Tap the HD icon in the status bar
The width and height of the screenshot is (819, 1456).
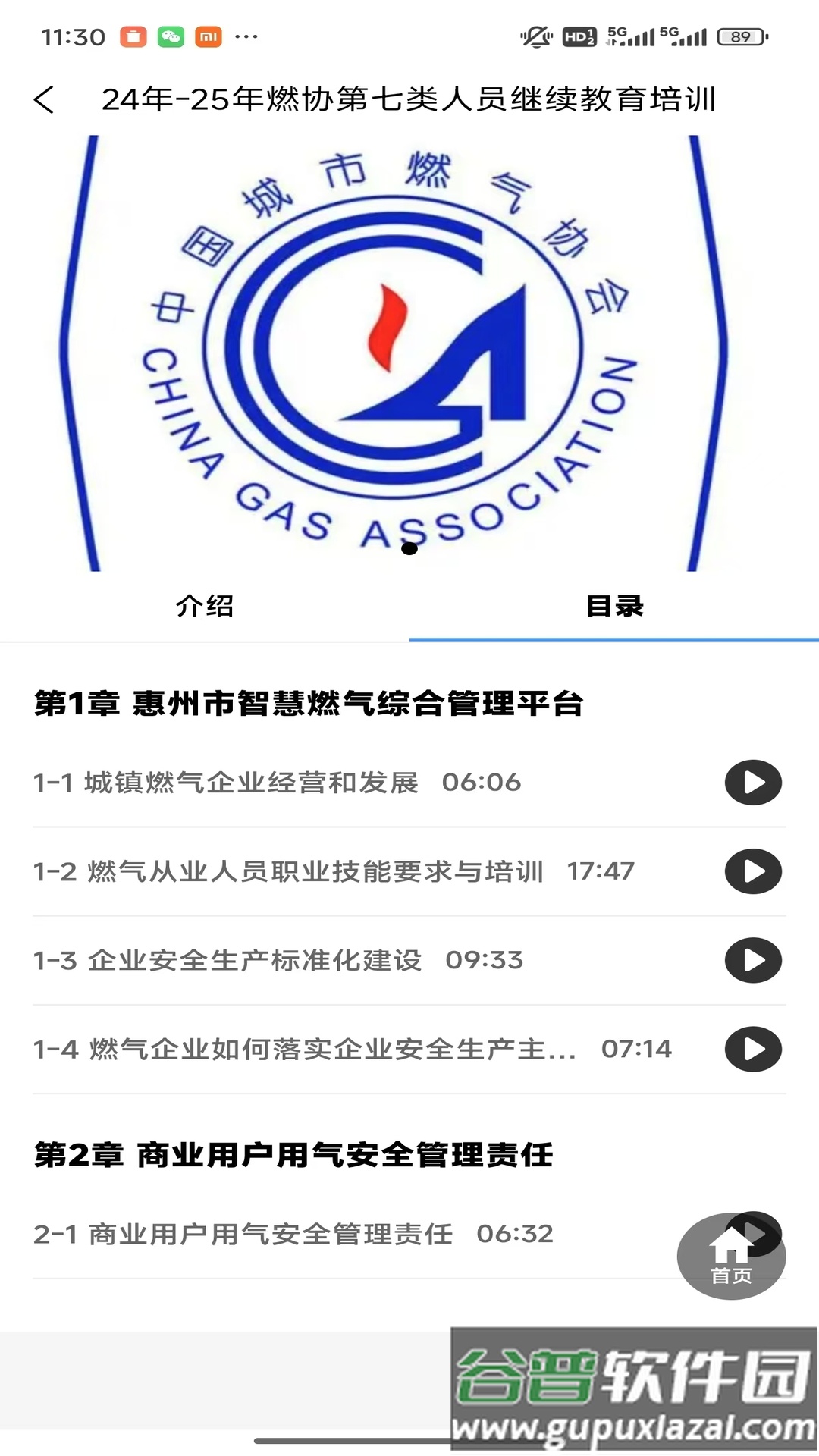(x=579, y=35)
